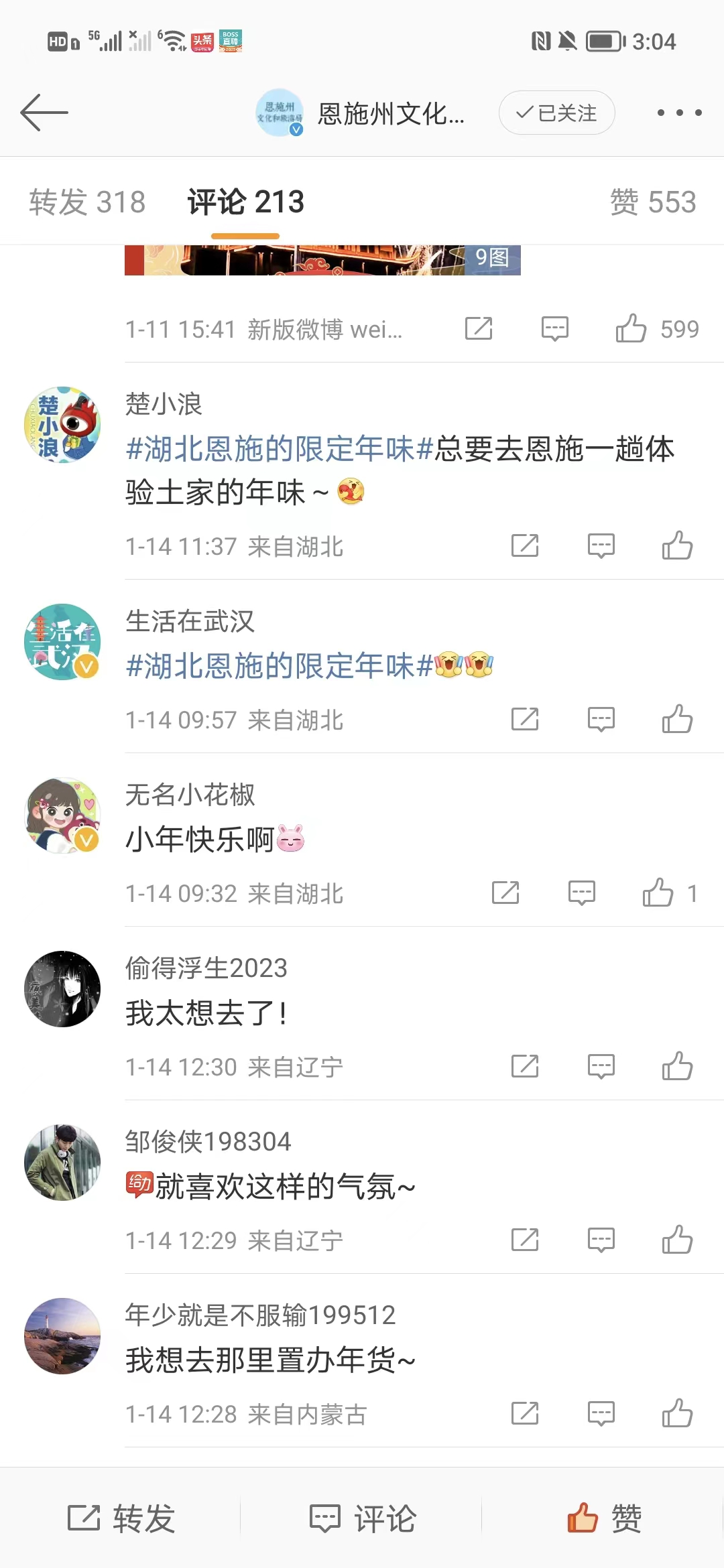The width and height of the screenshot is (724, 1568).
Task: Go back using the top arrow
Action: (x=44, y=113)
